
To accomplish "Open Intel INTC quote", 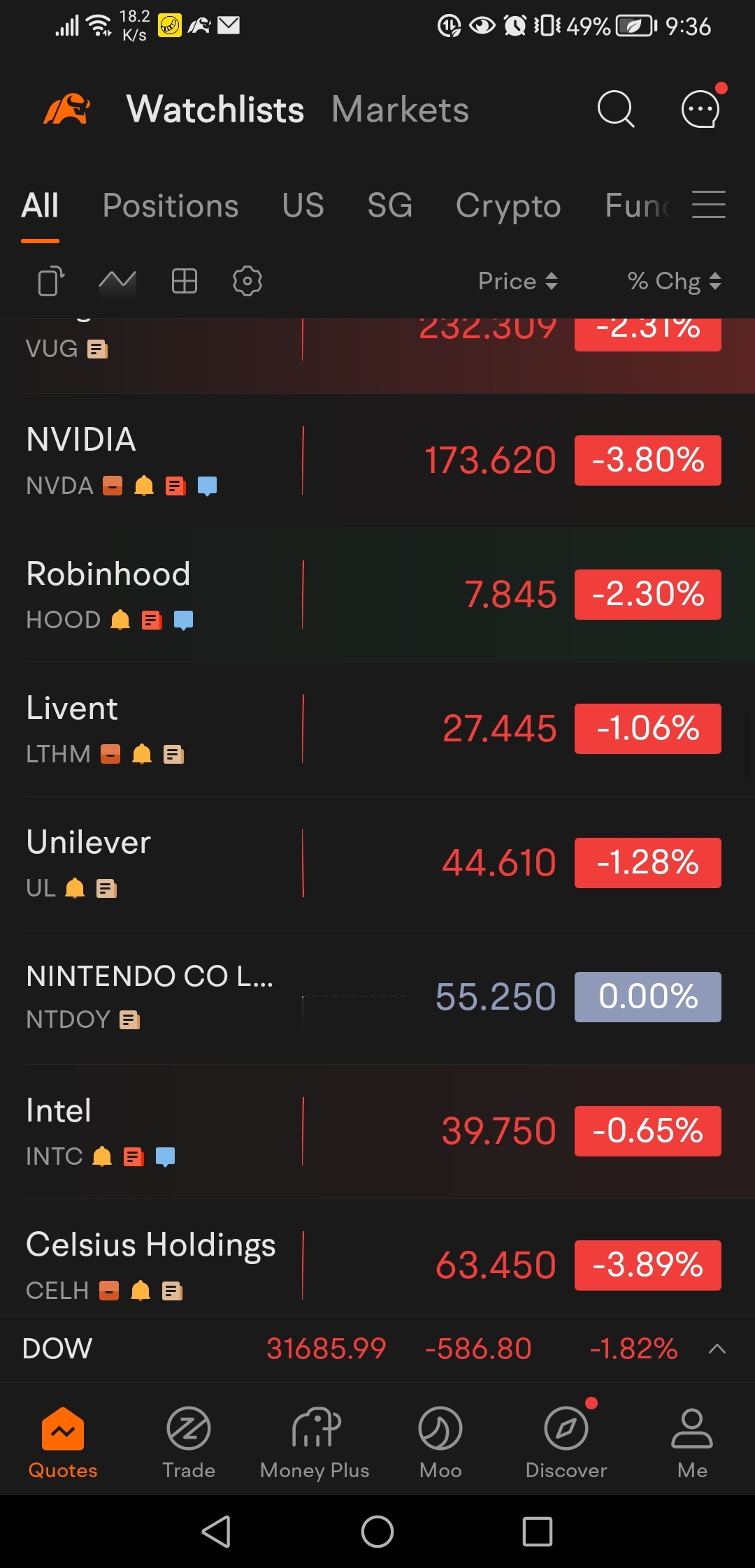I will tap(377, 1131).
